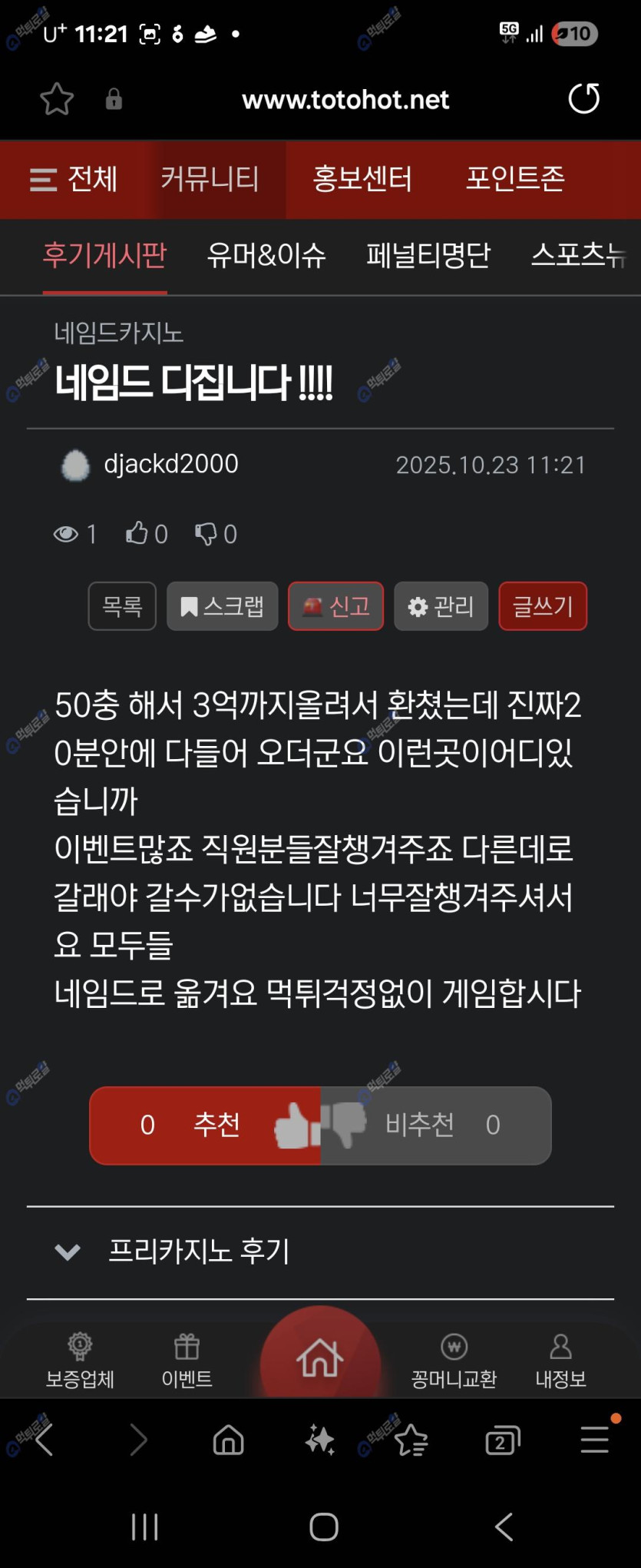641x1568 pixels.
Task: Downvote this post with 비추천
Action: tap(435, 1125)
